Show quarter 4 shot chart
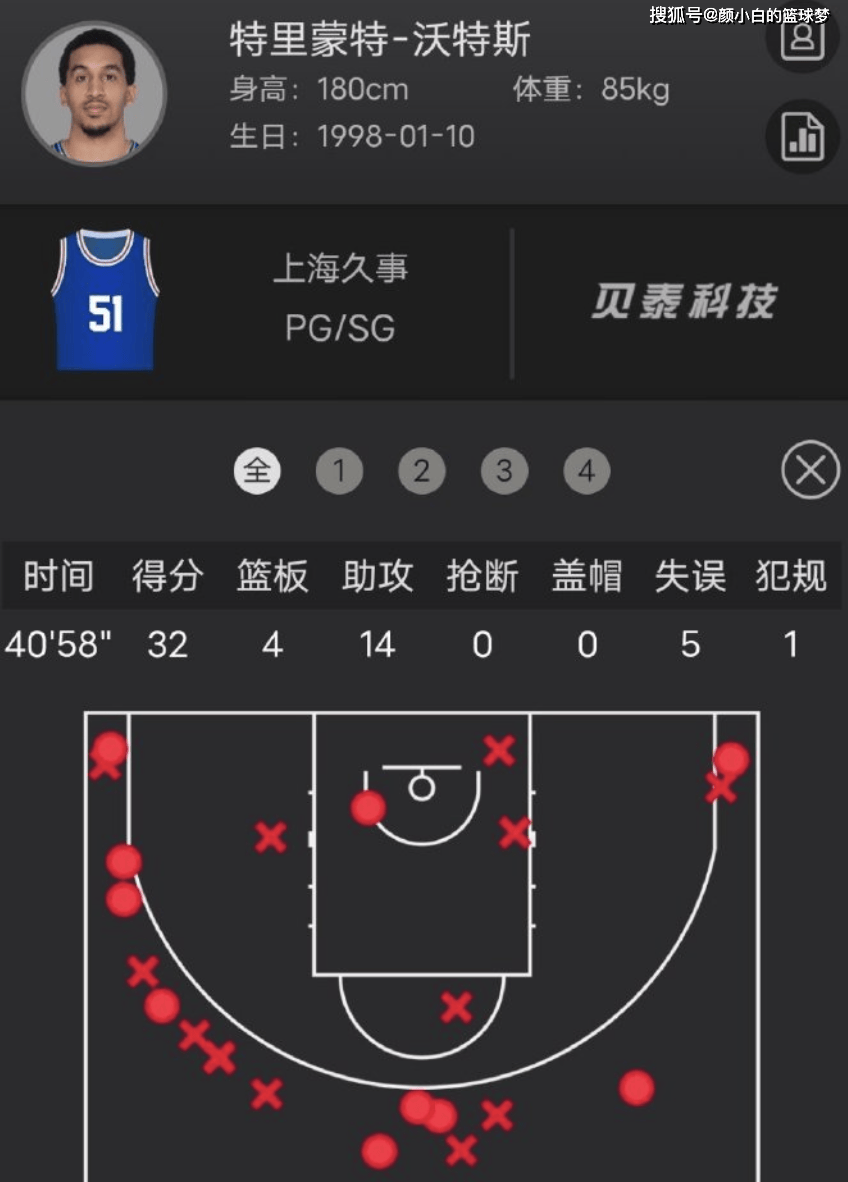 point(587,471)
